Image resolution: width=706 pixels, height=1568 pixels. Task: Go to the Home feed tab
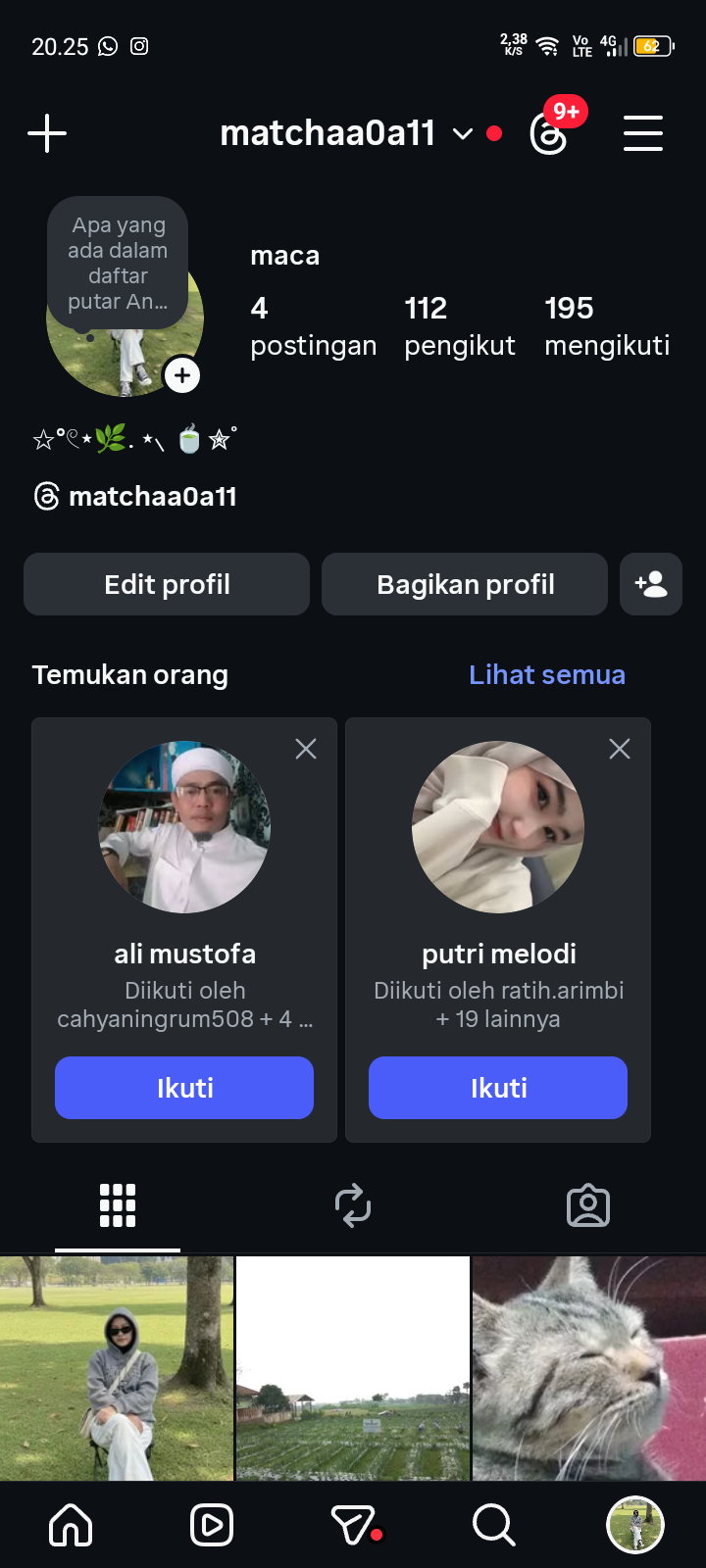point(71,1525)
